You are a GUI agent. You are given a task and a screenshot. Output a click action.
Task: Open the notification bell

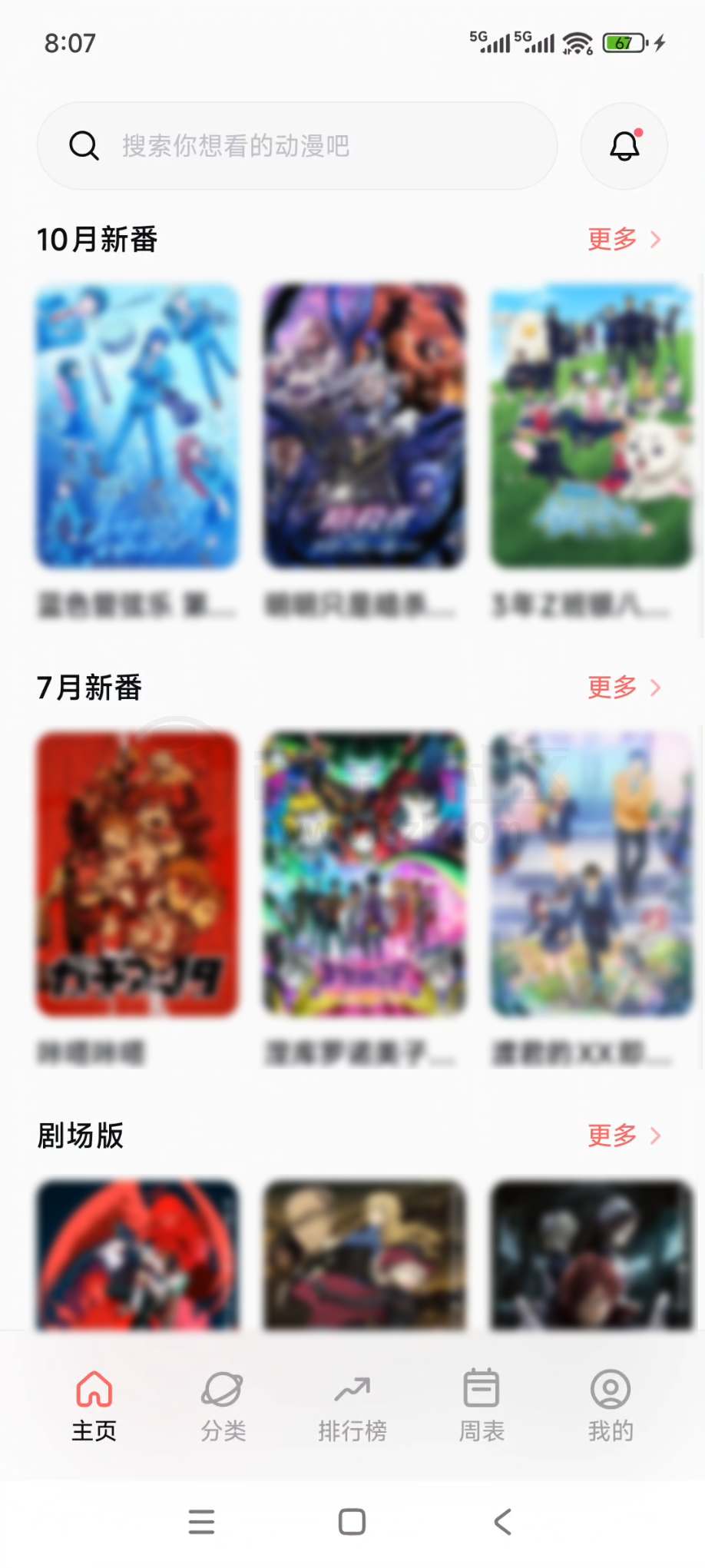pos(624,146)
